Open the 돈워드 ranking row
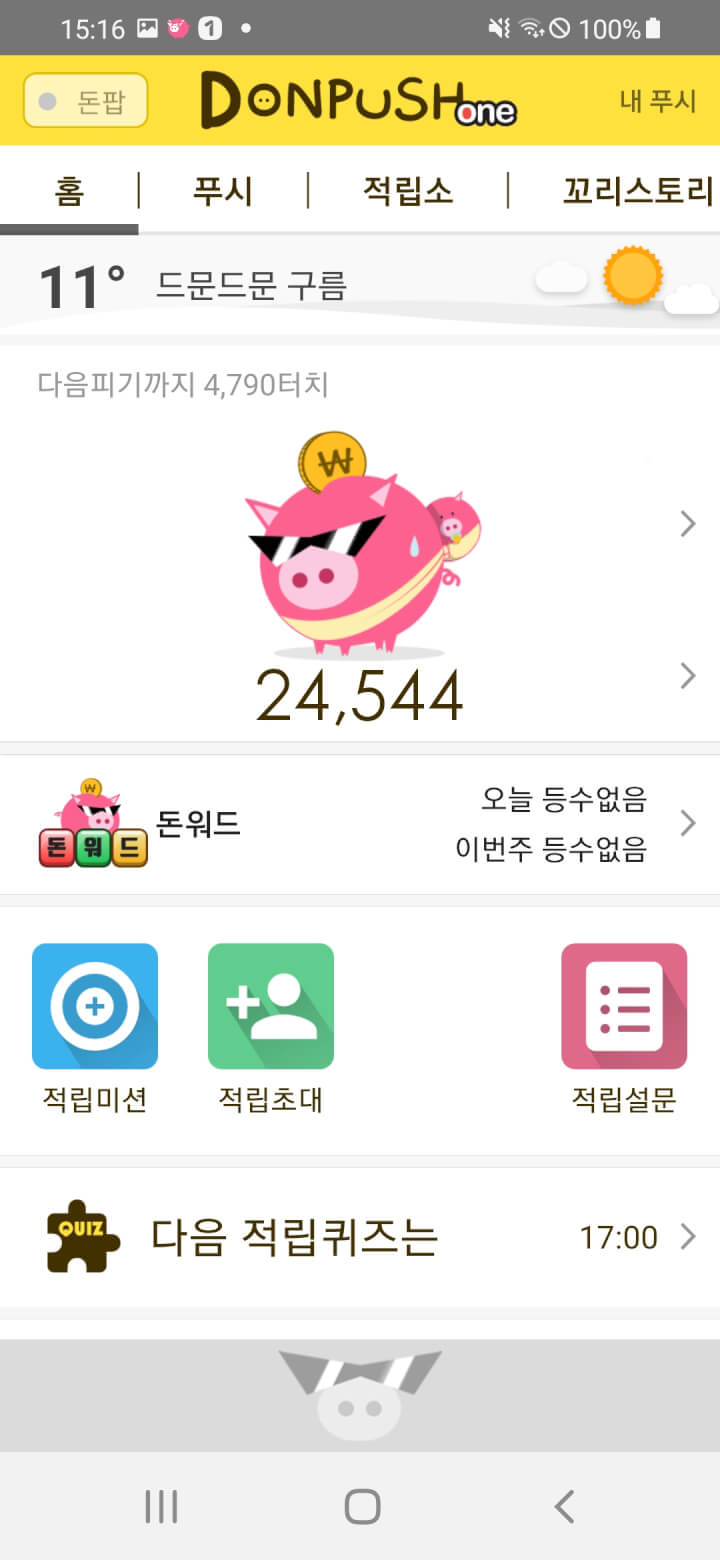 click(x=360, y=824)
